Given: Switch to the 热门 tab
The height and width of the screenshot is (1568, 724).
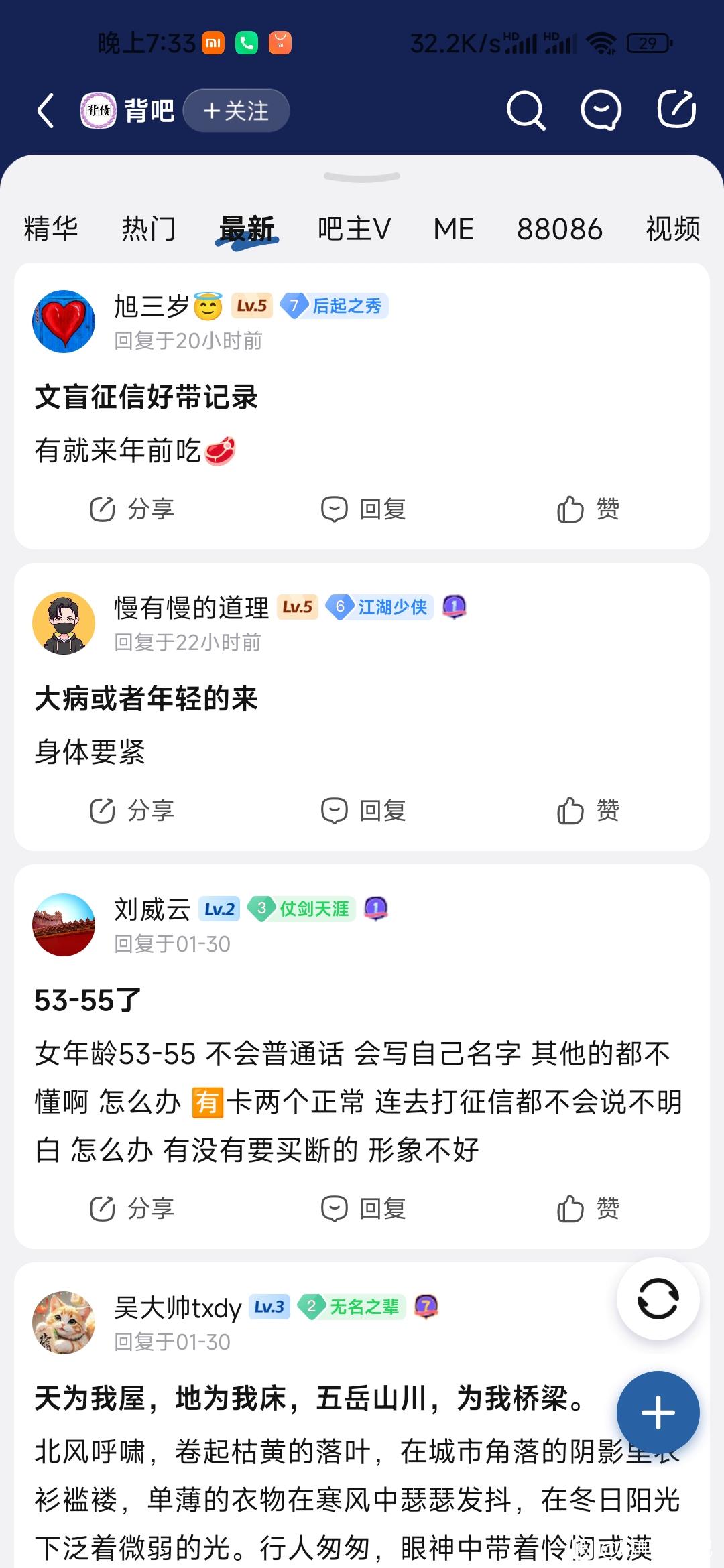Looking at the screenshot, I should pyautogui.click(x=149, y=229).
